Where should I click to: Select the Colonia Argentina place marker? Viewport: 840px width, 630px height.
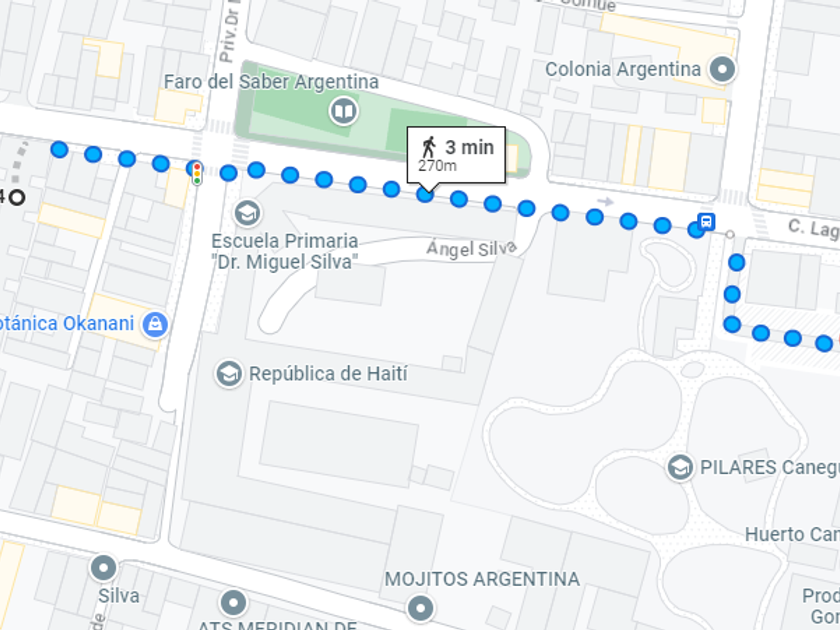(722, 69)
